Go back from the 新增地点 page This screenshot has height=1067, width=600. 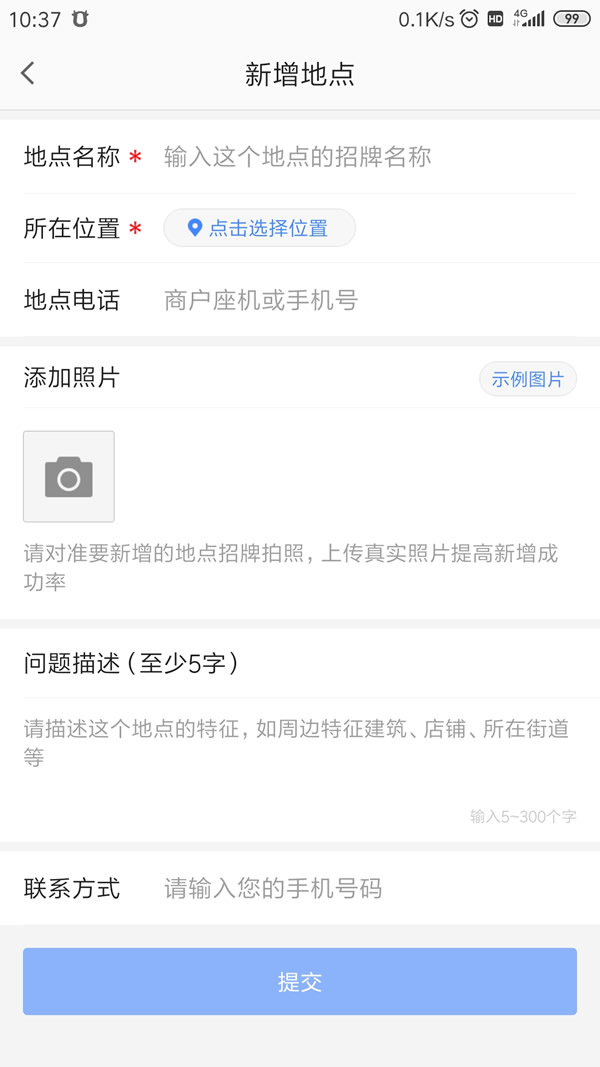coord(28,73)
